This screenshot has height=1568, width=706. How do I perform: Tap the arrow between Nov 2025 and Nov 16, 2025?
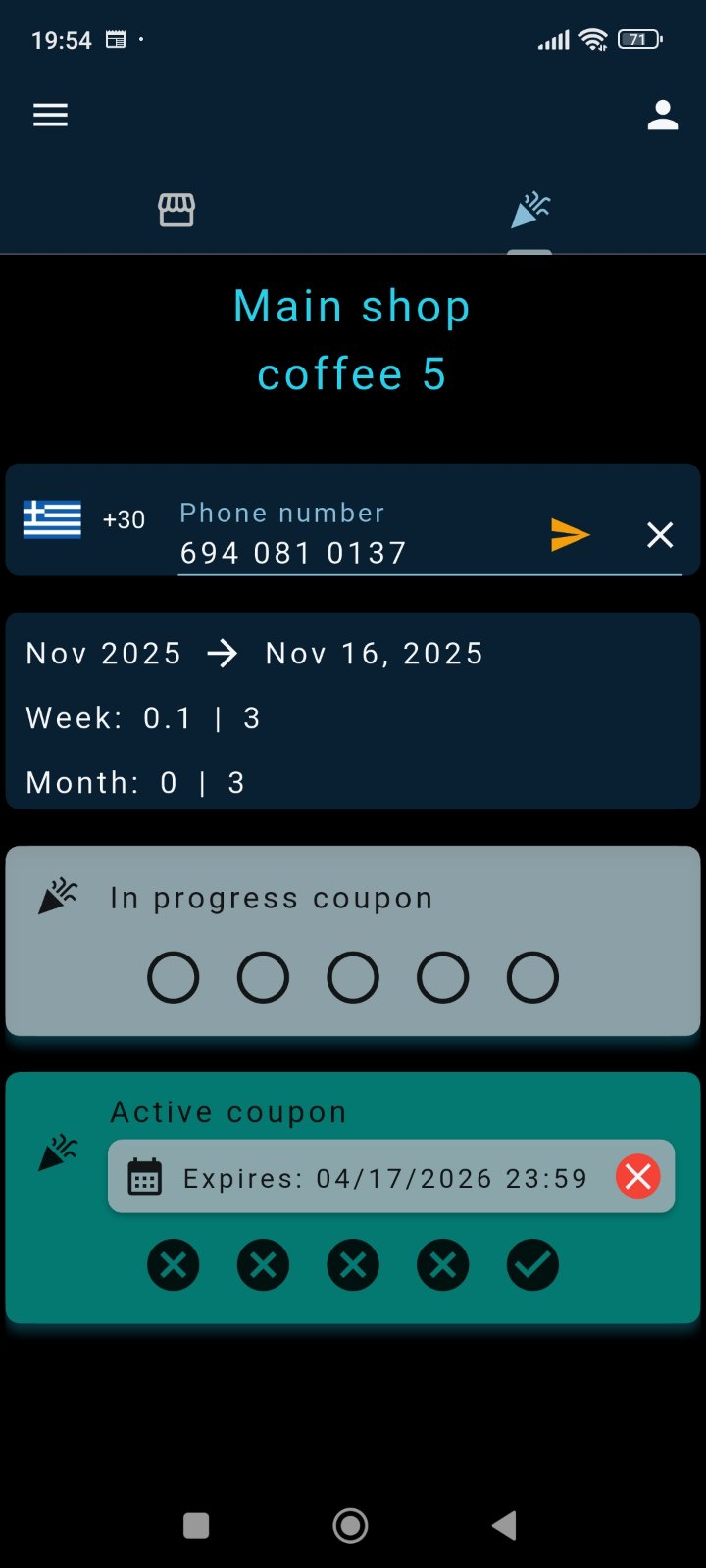coord(223,654)
